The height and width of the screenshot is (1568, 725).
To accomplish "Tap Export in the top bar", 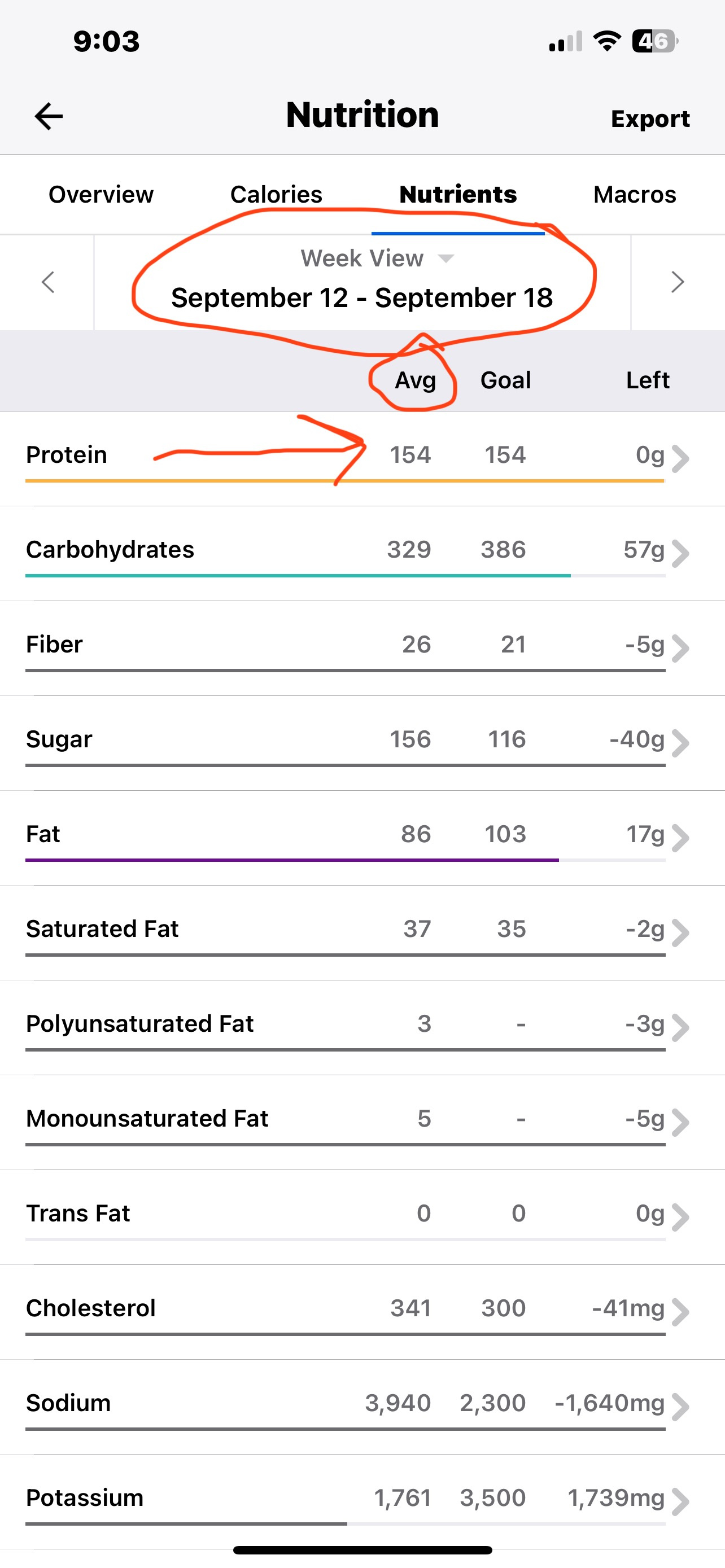I will click(x=649, y=119).
